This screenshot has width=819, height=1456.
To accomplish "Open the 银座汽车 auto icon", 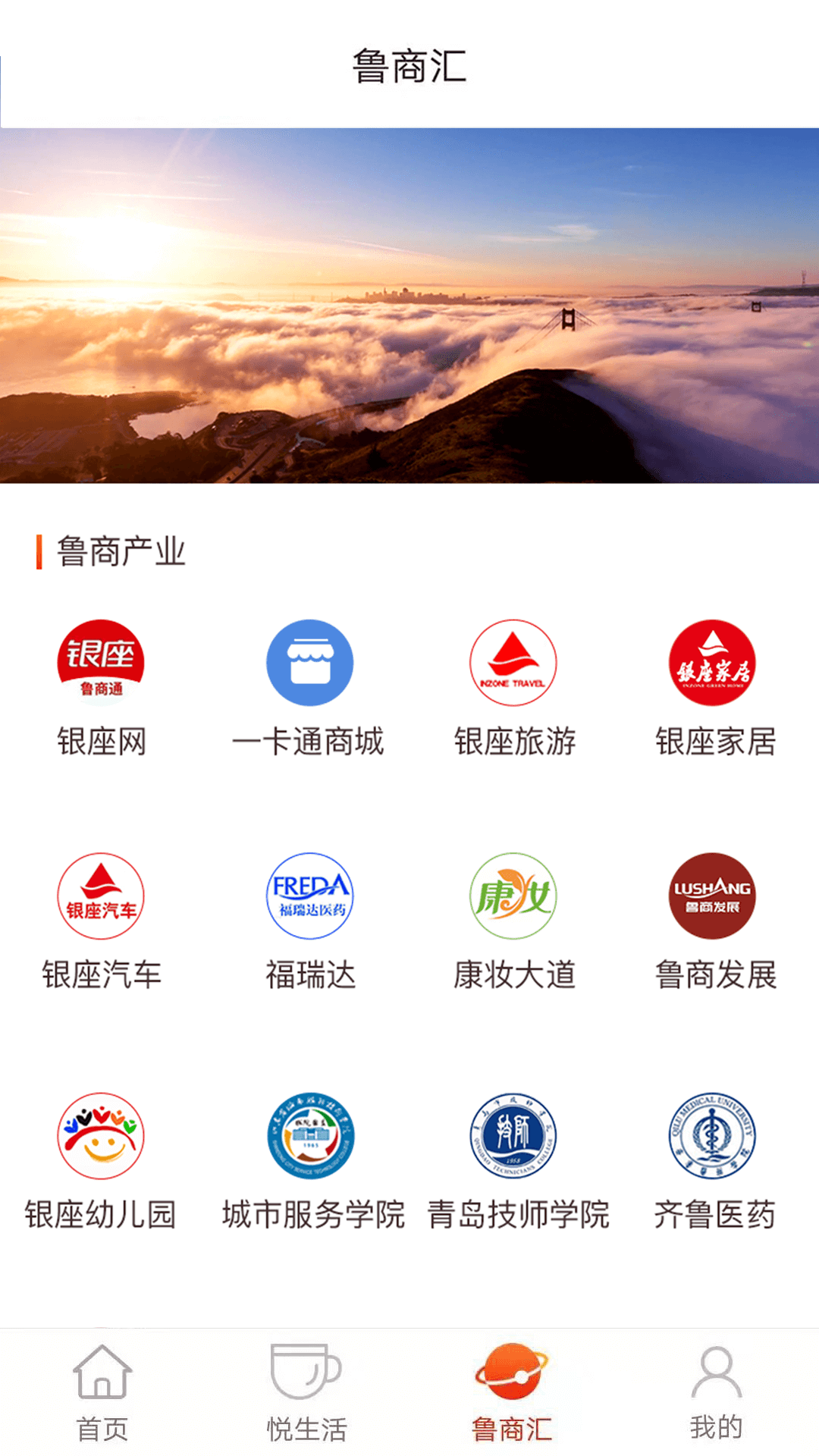I will coord(102,895).
